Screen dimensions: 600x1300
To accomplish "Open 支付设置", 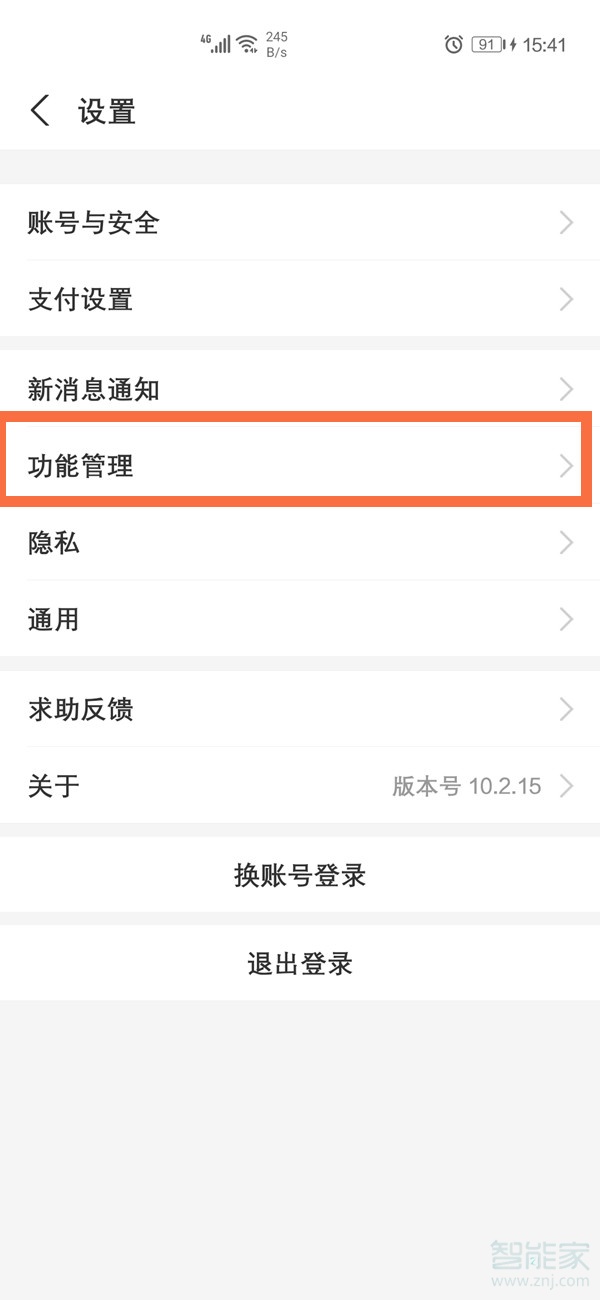I will click(300, 299).
